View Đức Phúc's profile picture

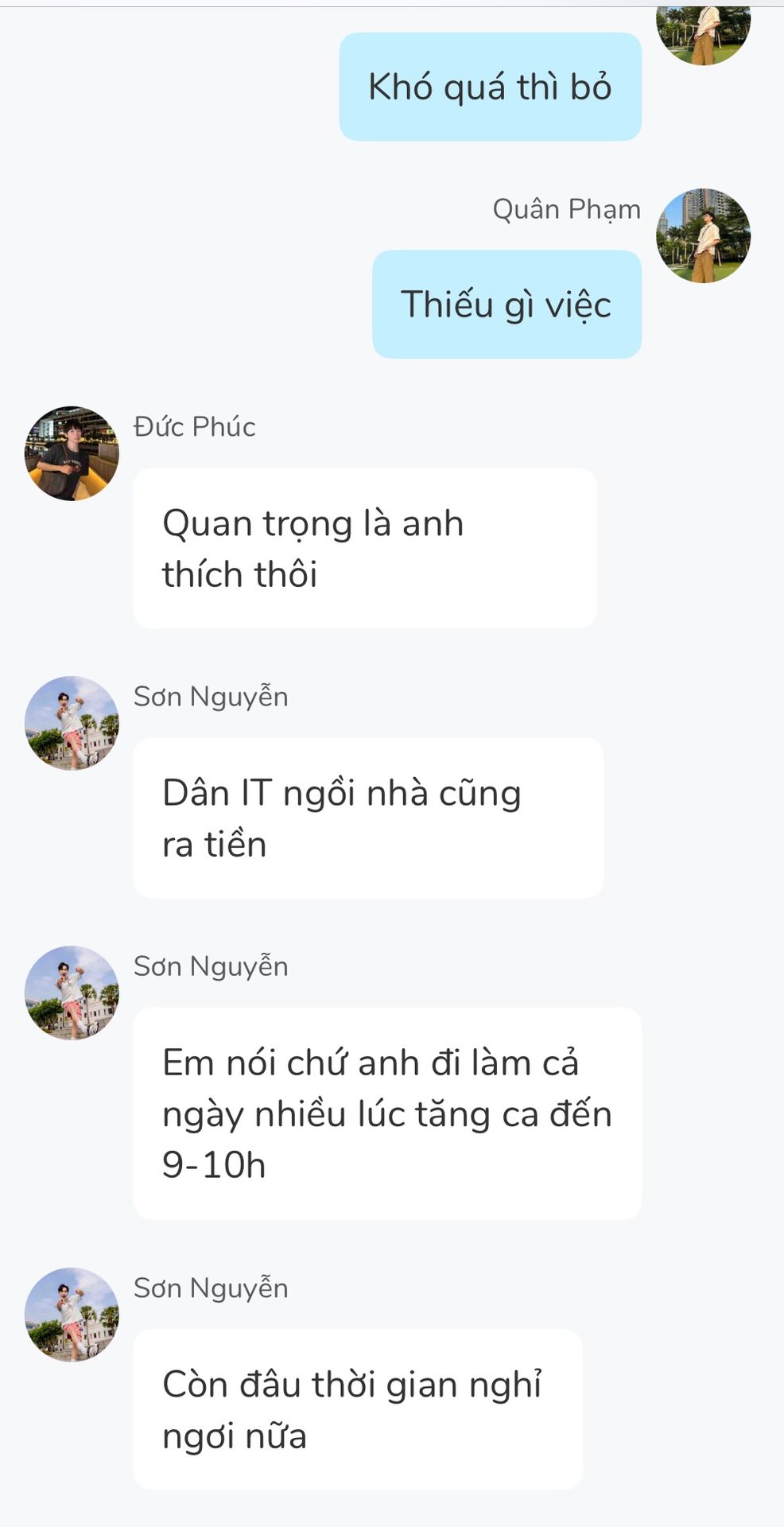click(x=72, y=453)
